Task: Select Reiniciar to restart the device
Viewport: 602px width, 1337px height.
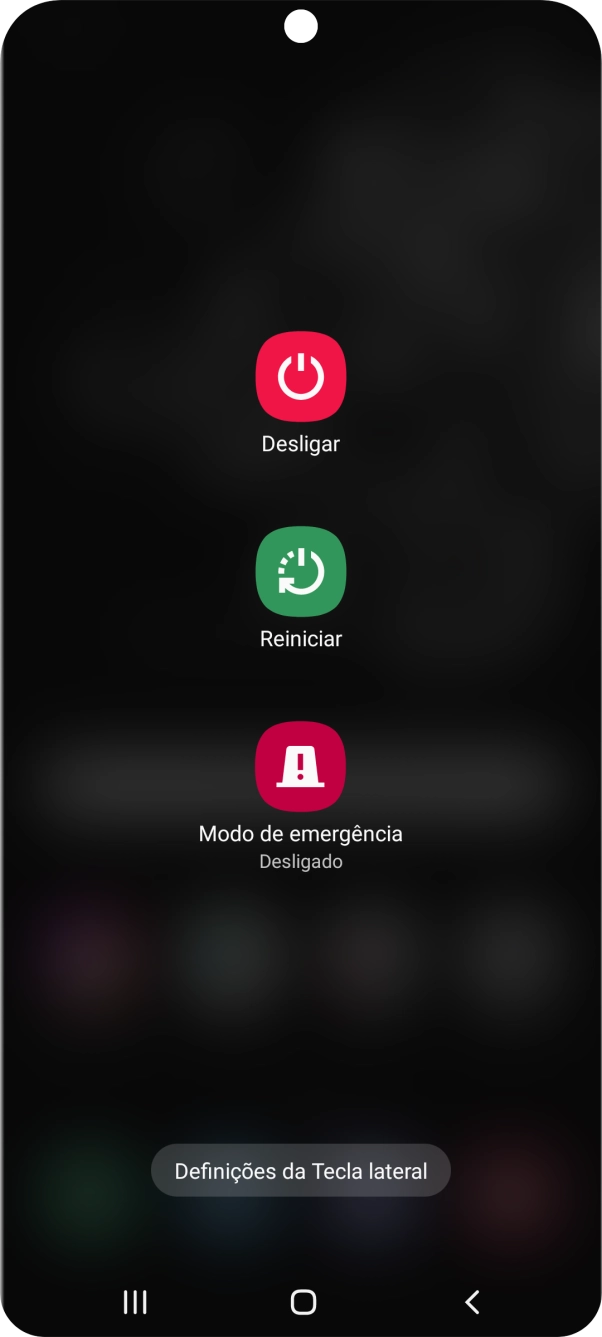Action: (x=300, y=572)
